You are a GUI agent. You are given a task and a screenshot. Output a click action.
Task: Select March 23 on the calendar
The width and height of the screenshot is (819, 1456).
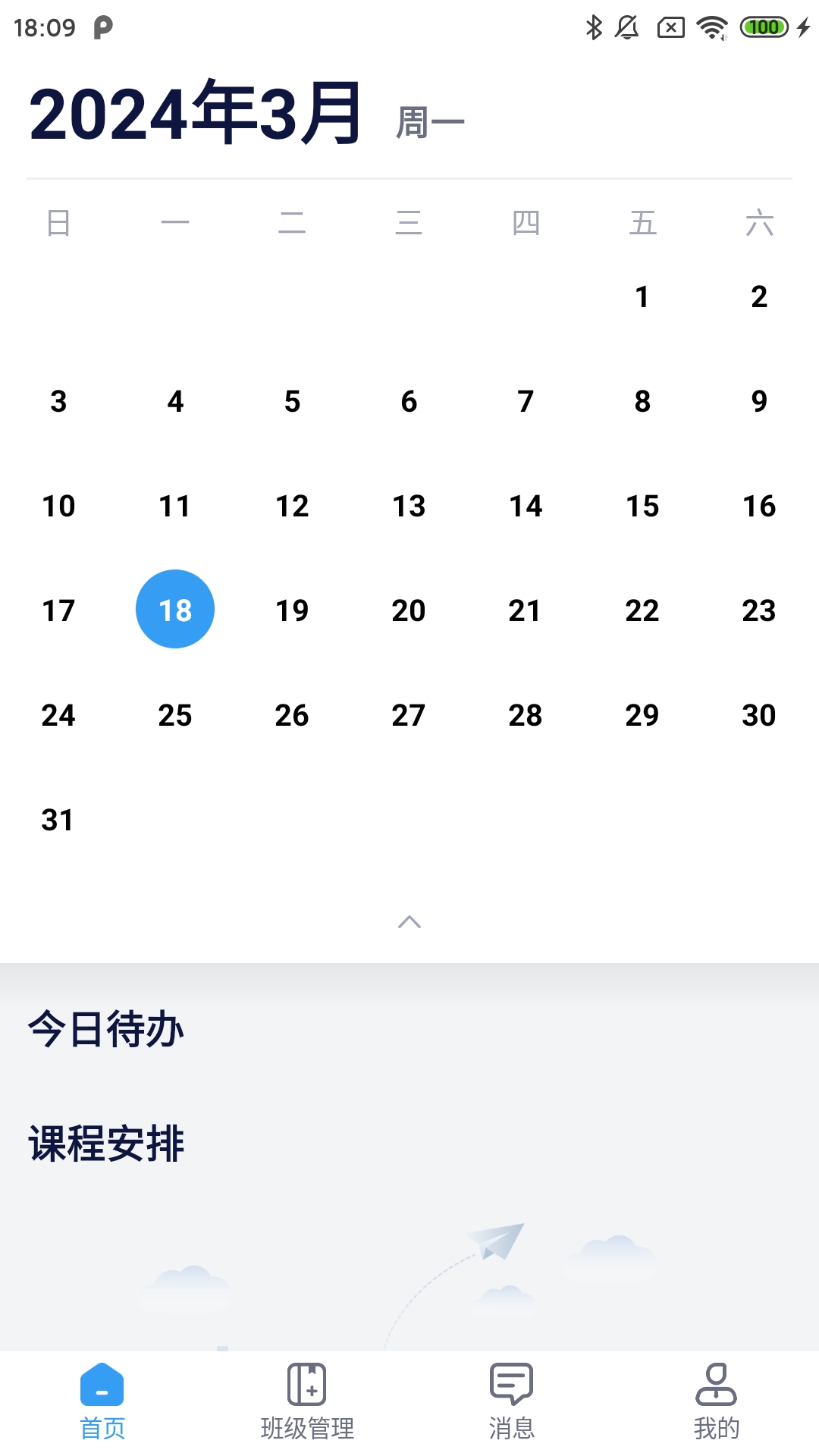coord(758,610)
